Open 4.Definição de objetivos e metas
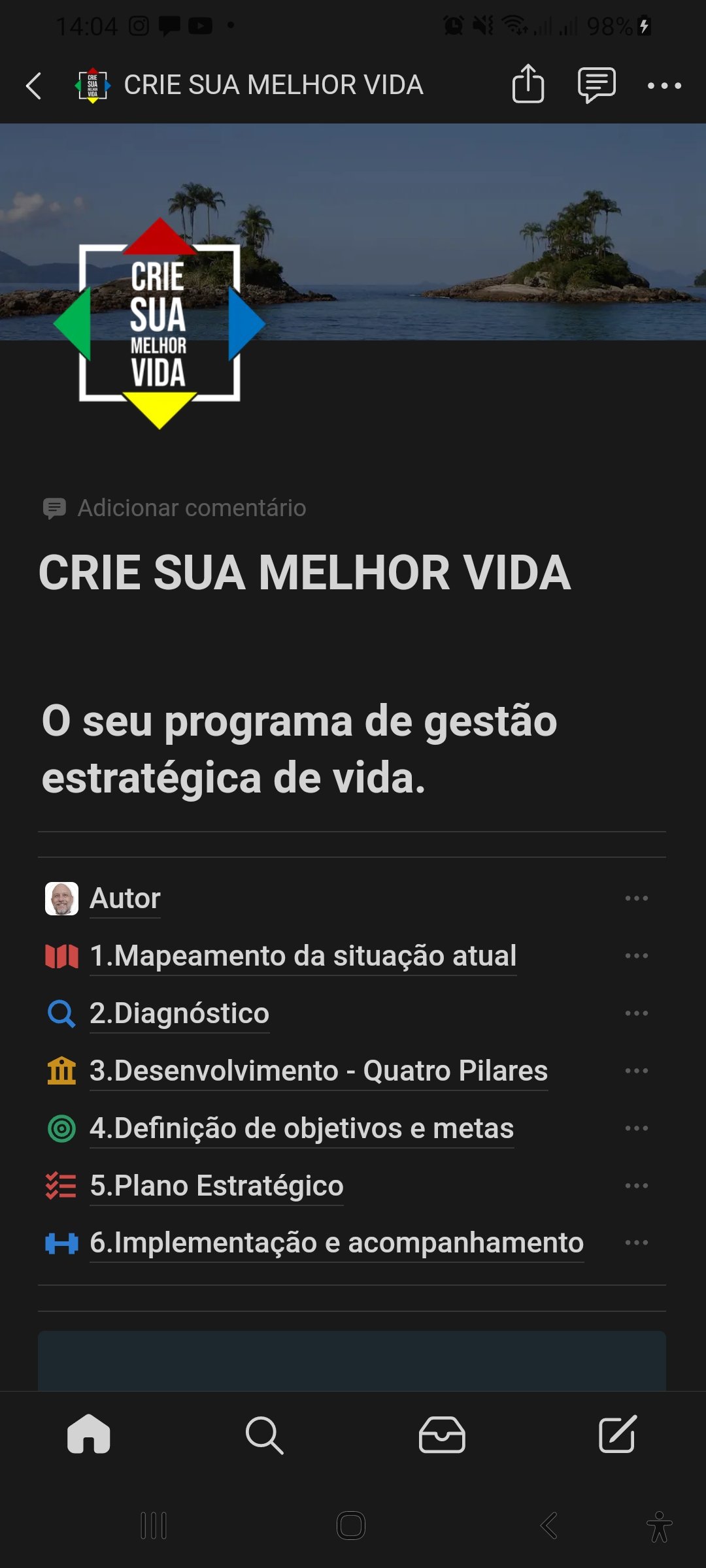Image resolution: width=706 pixels, height=1568 pixels. click(x=301, y=1128)
